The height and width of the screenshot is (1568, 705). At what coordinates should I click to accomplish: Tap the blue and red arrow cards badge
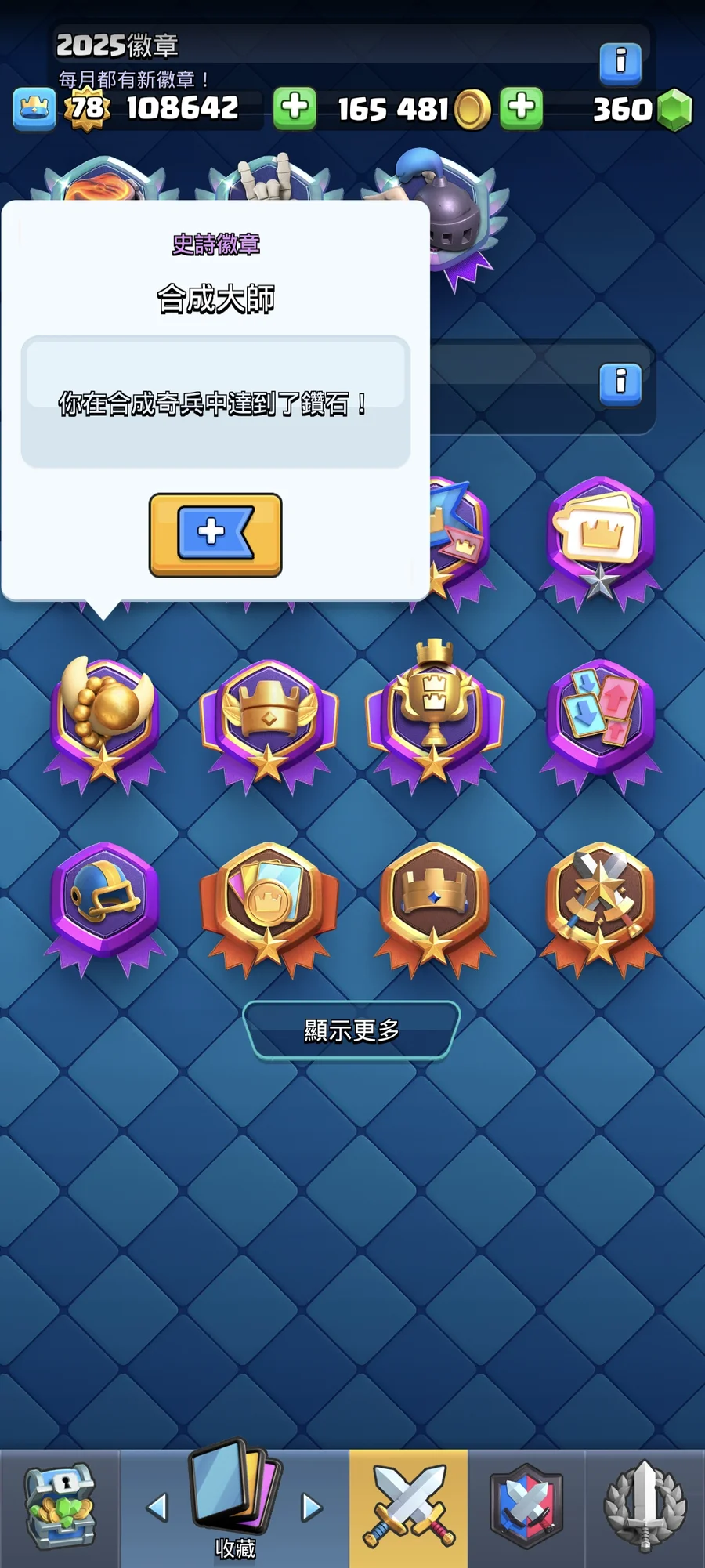(x=600, y=717)
